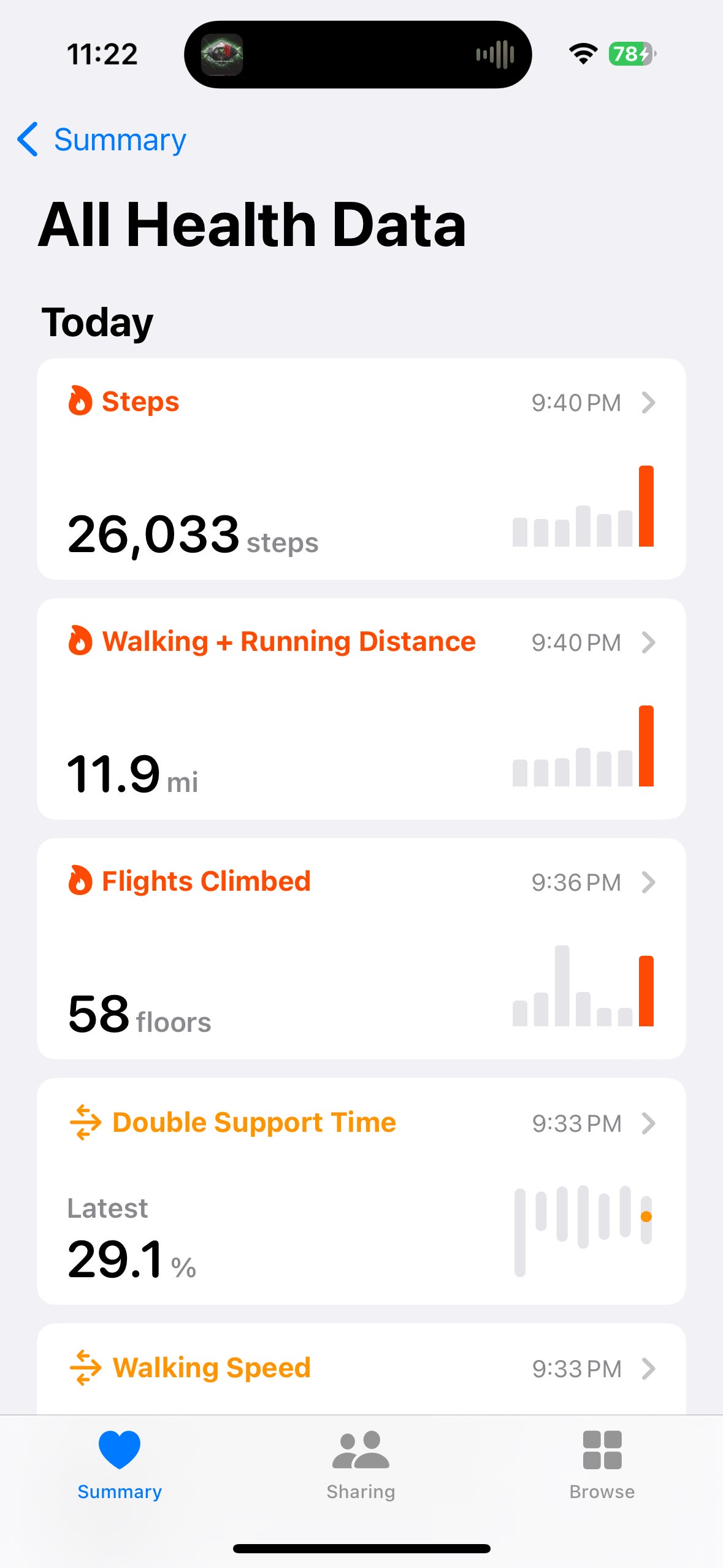Open the now-playing Dynamic Island
Image resolution: width=723 pixels, height=1568 pixels.
[358, 55]
